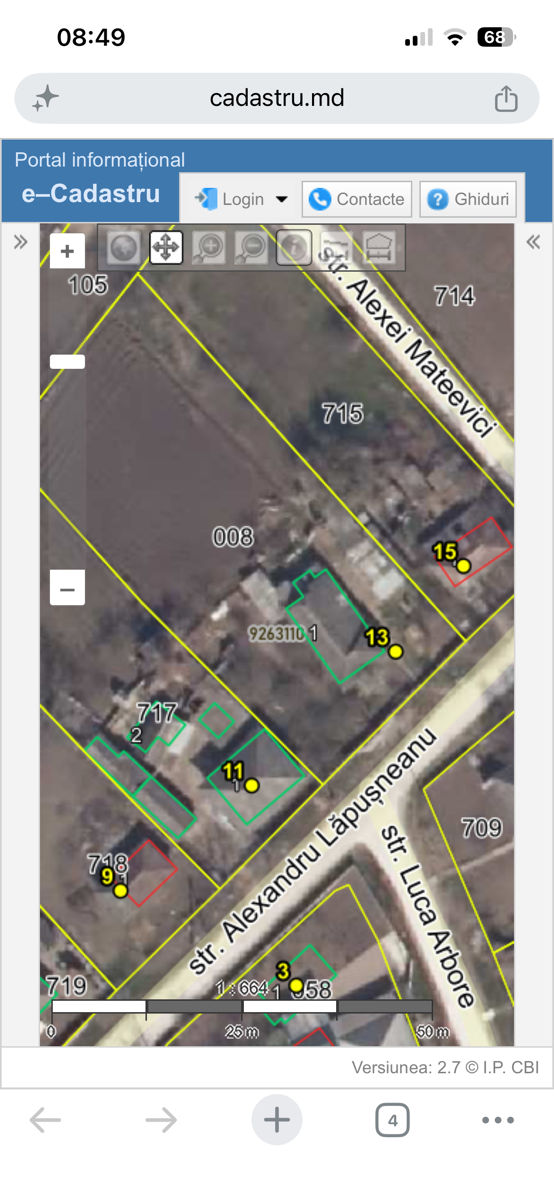Open the Contacte page

(357, 199)
